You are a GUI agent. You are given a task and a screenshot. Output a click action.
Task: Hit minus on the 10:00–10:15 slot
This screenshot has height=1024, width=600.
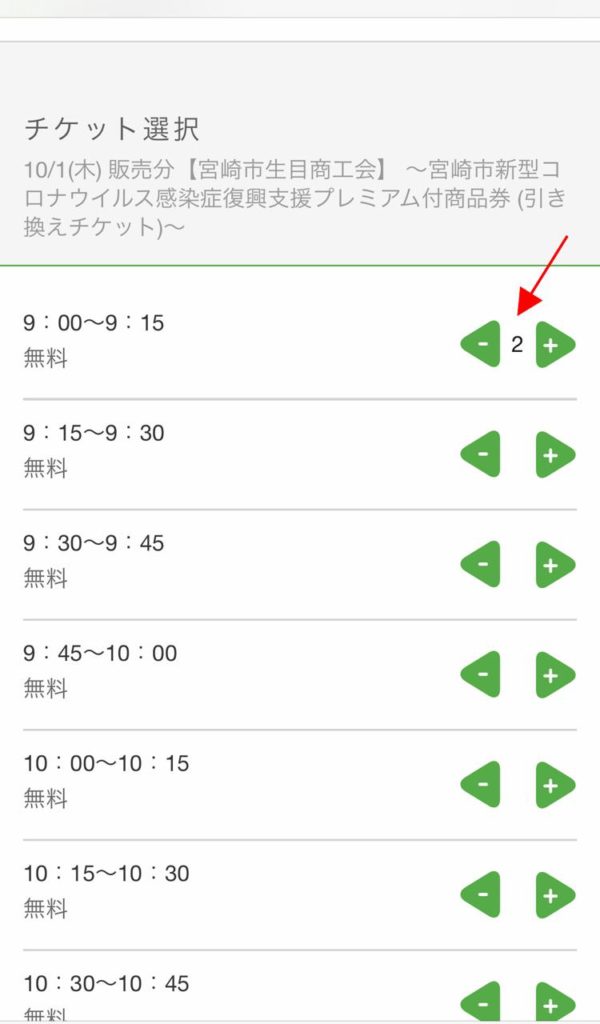[482, 785]
